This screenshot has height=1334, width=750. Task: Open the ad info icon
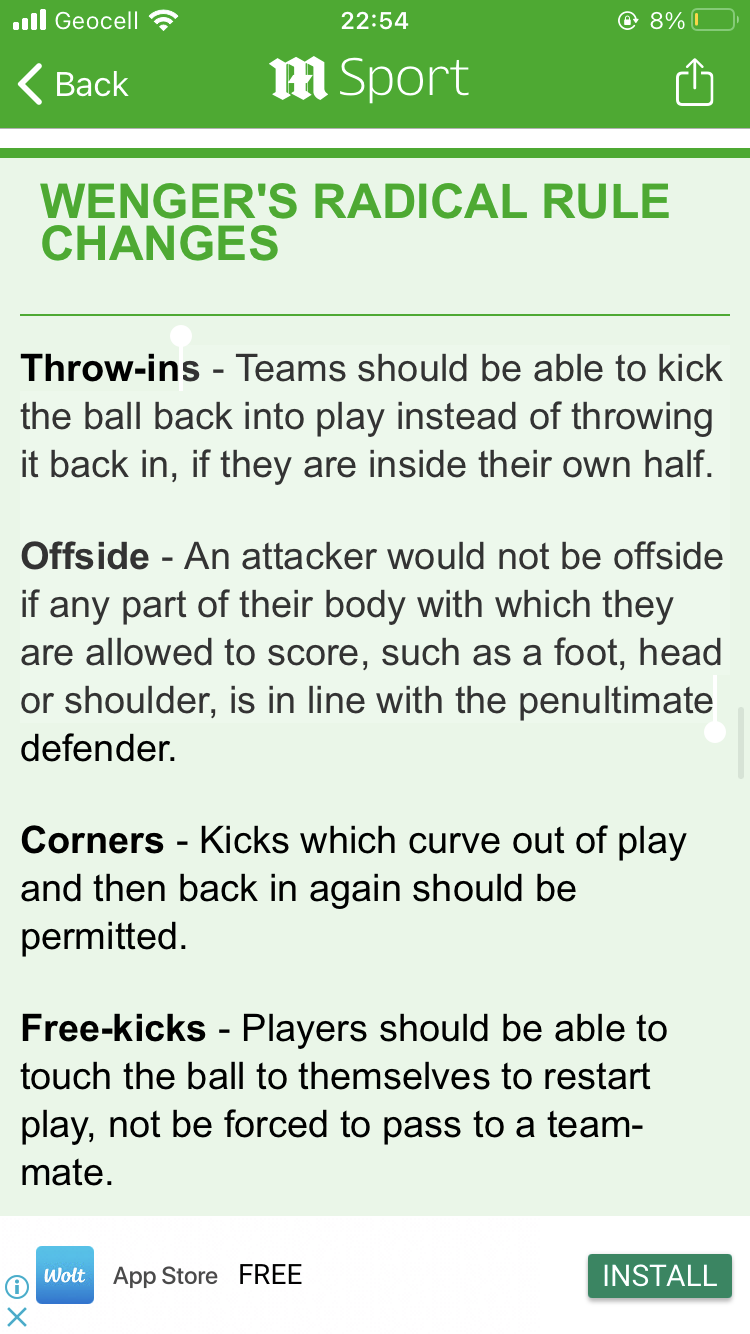coord(16,1286)
